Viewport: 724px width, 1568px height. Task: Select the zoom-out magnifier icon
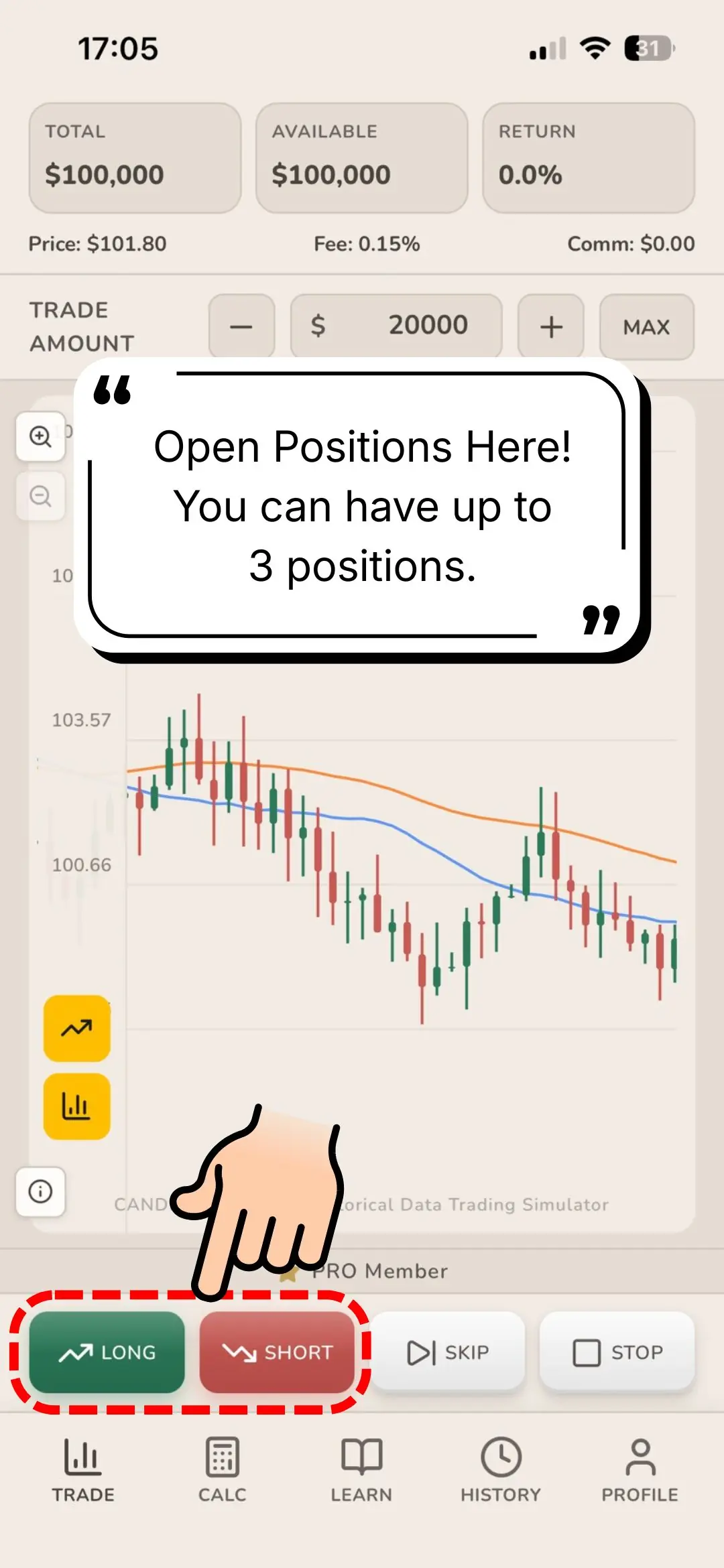click(40, 495)
